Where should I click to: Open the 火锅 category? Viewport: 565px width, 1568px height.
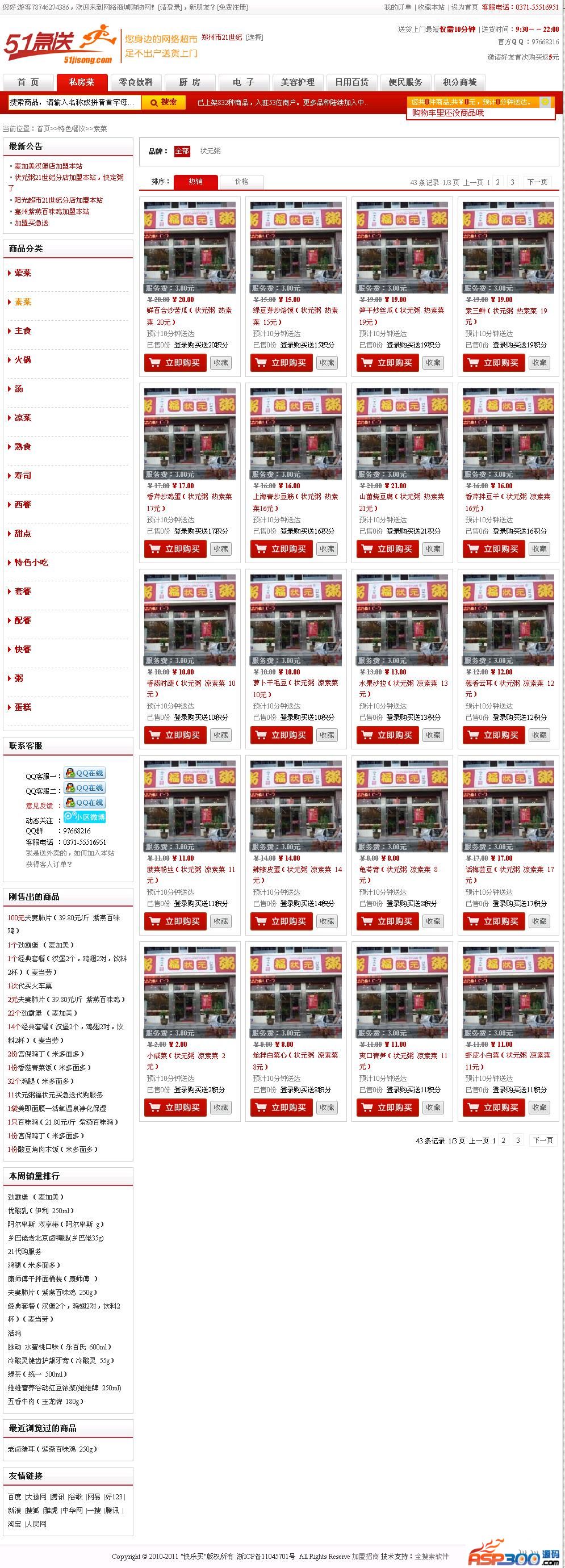23,360
